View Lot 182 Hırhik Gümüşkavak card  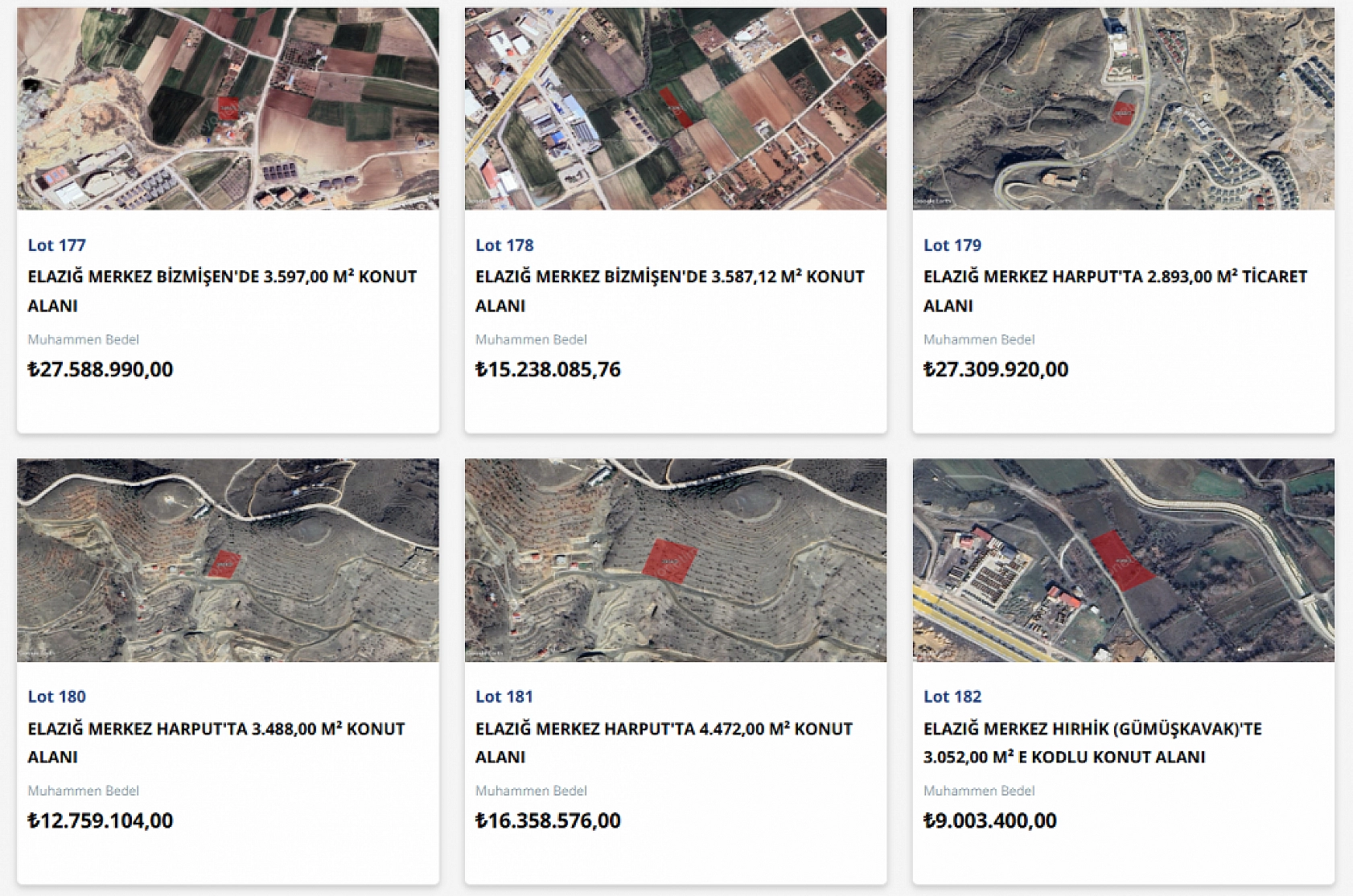(x=1092, y=742)
